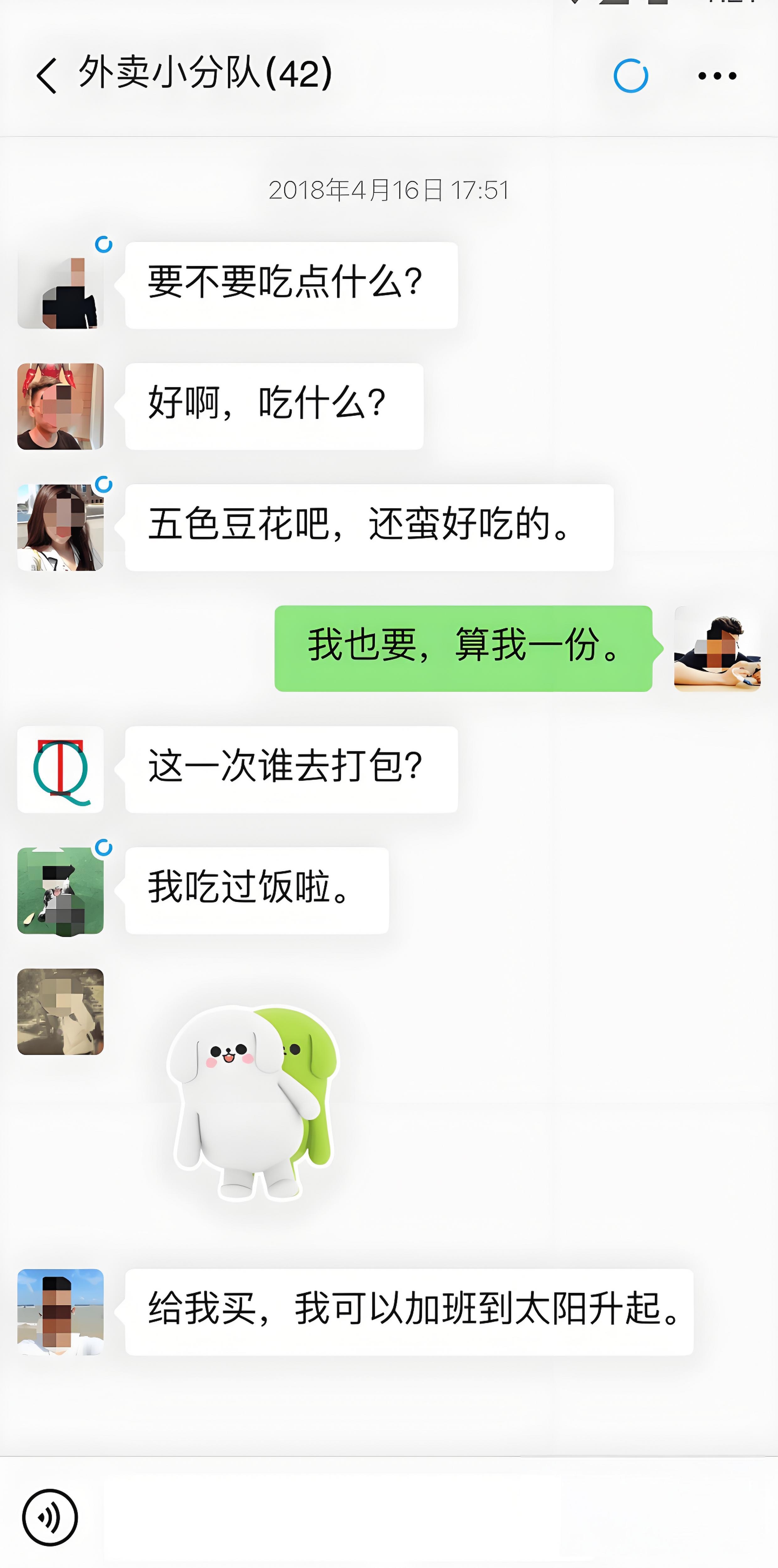
Task: Open avatar of the sticker sender
Action: click(60, 1012)
